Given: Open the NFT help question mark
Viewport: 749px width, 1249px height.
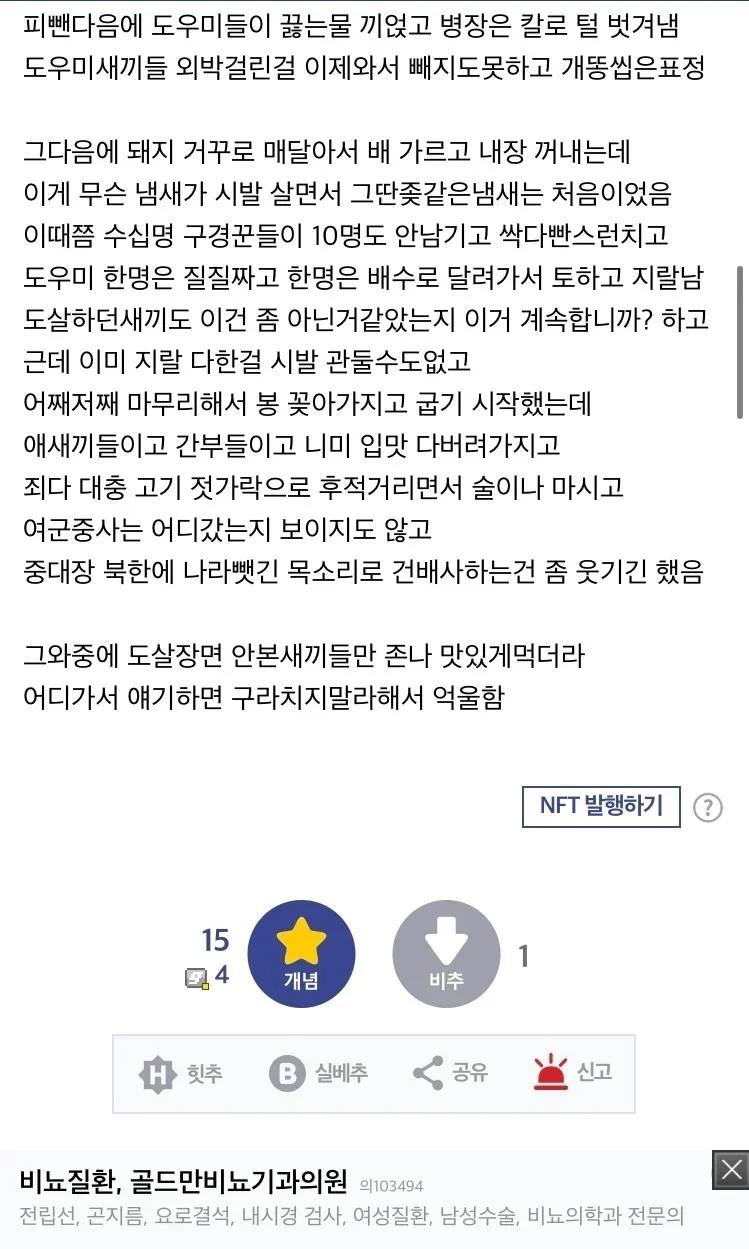Looking at the screenshot, I should (x=708, y=807).
